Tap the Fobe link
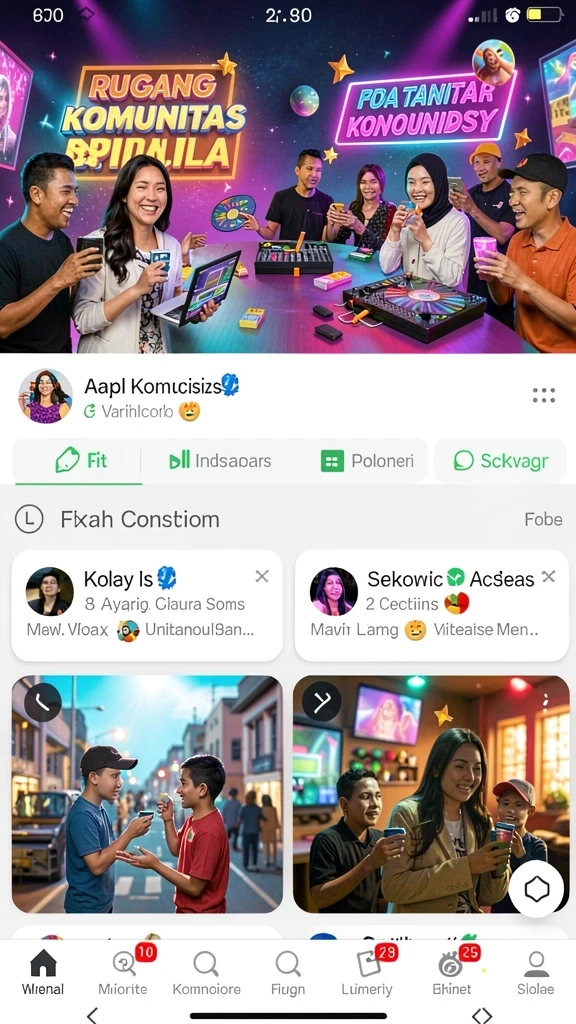Screen dimensions: 576x1024 tap(543, 519)
